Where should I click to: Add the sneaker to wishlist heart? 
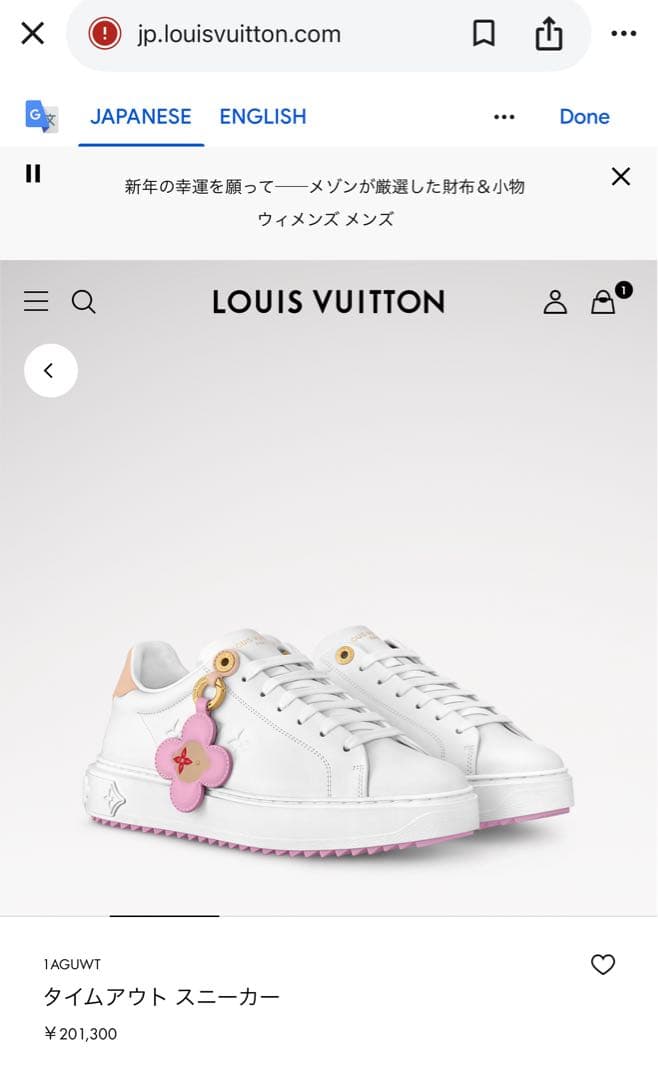602,965
